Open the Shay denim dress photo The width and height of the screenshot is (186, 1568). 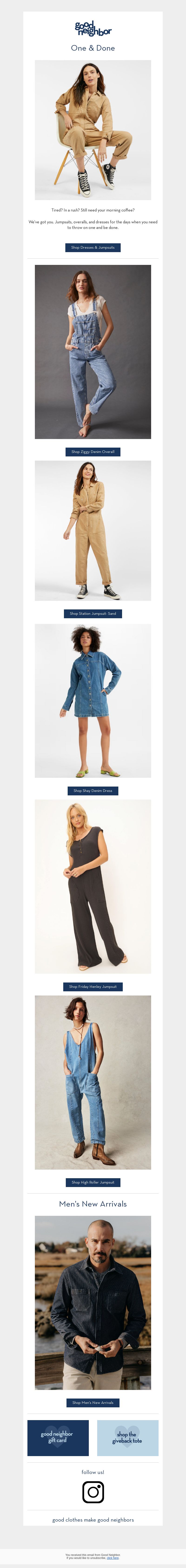tap(93, 701)
